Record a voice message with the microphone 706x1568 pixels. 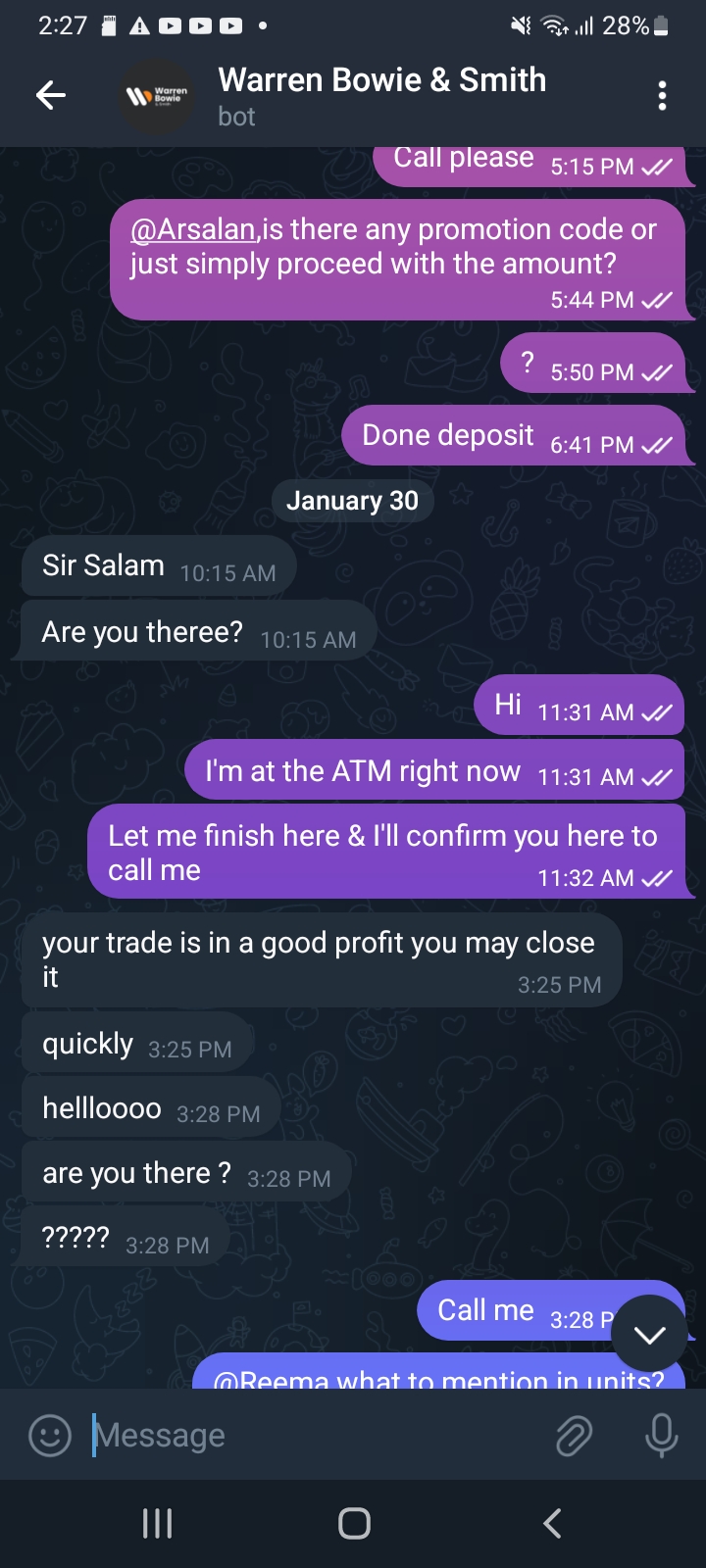(662, 1436)
